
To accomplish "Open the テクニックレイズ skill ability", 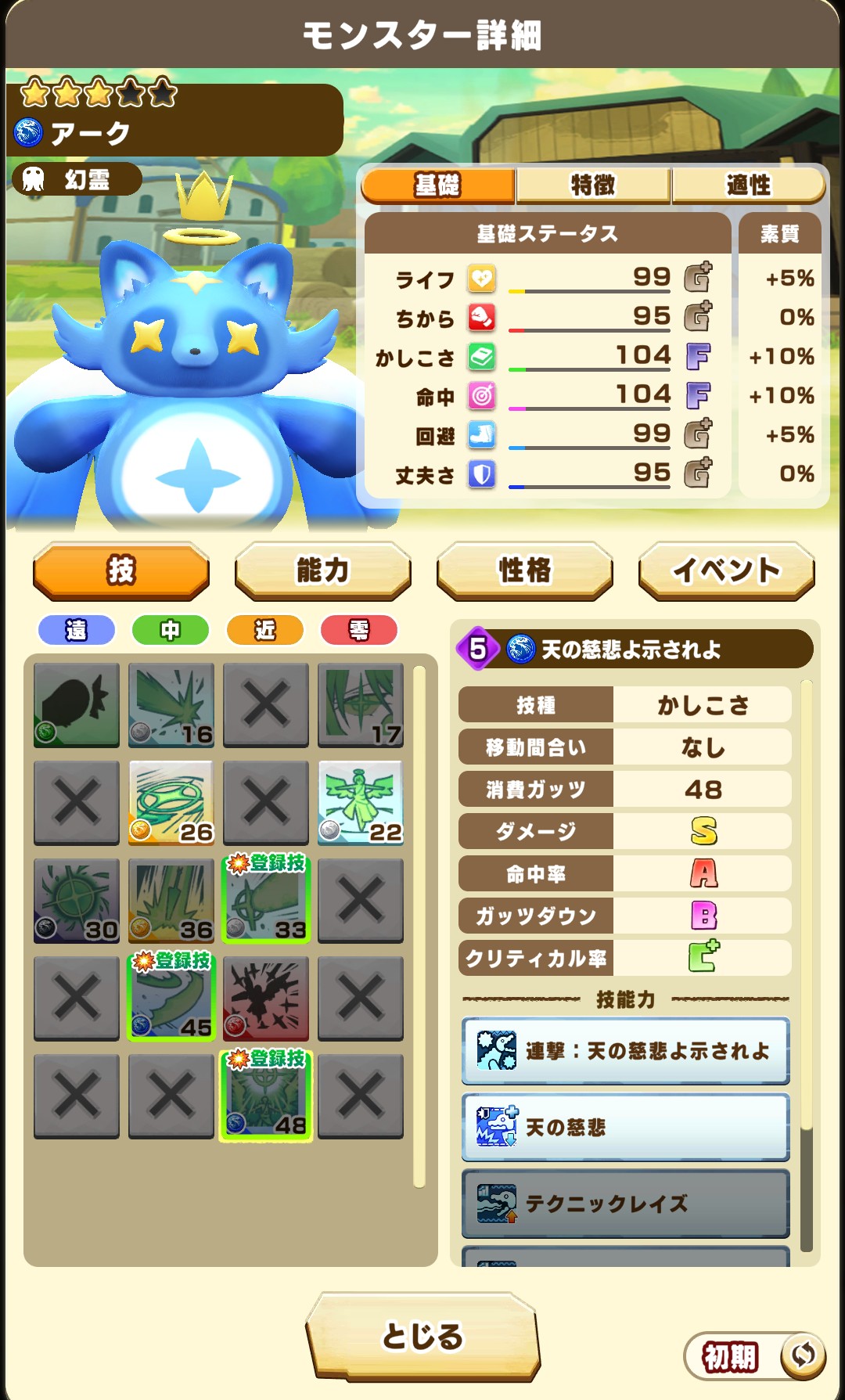I will (625, 1203).
